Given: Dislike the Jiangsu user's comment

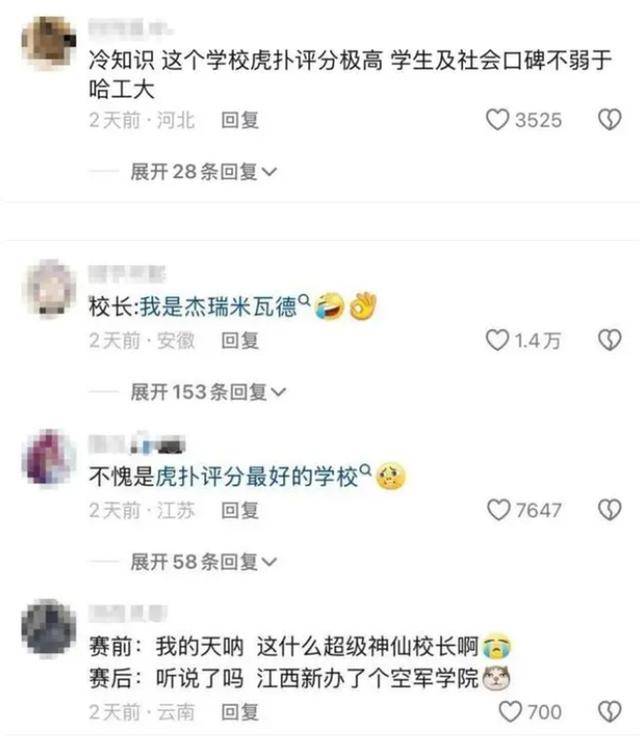Looking at the screenshot, I should (609, 510).
